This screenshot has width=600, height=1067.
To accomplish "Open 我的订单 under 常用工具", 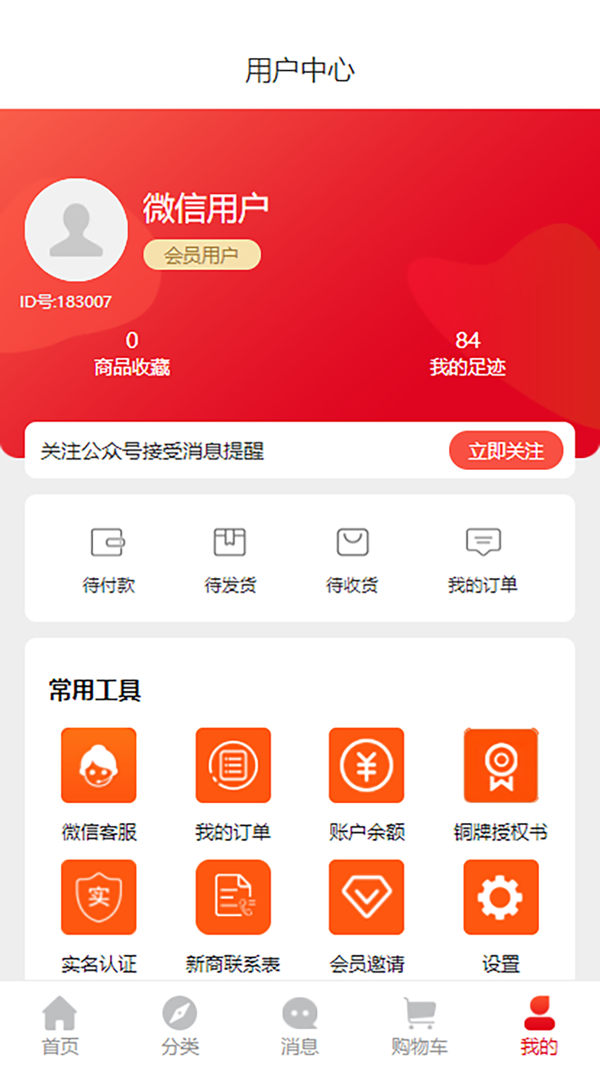I will (233, 783).
